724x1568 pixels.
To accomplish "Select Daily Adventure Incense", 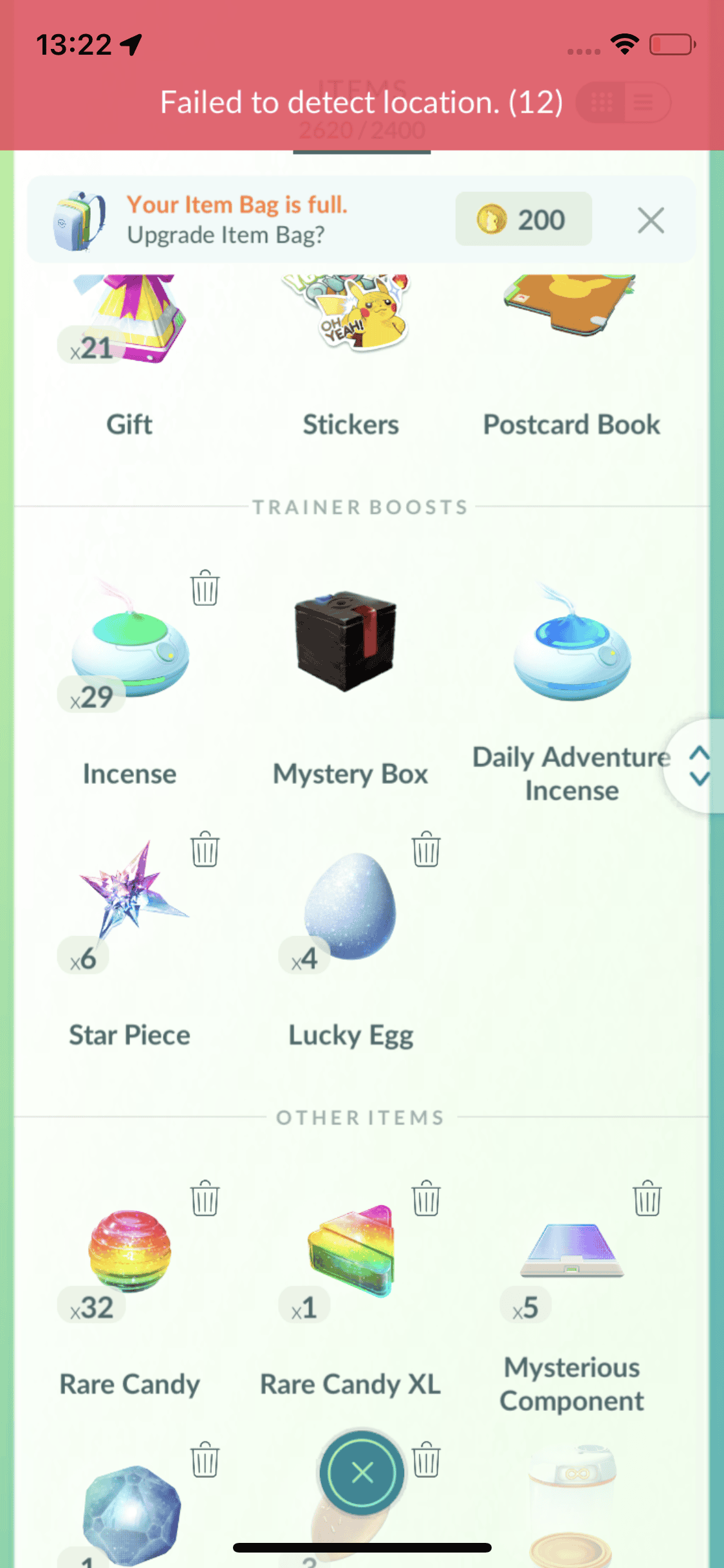I will pos(571,650).
